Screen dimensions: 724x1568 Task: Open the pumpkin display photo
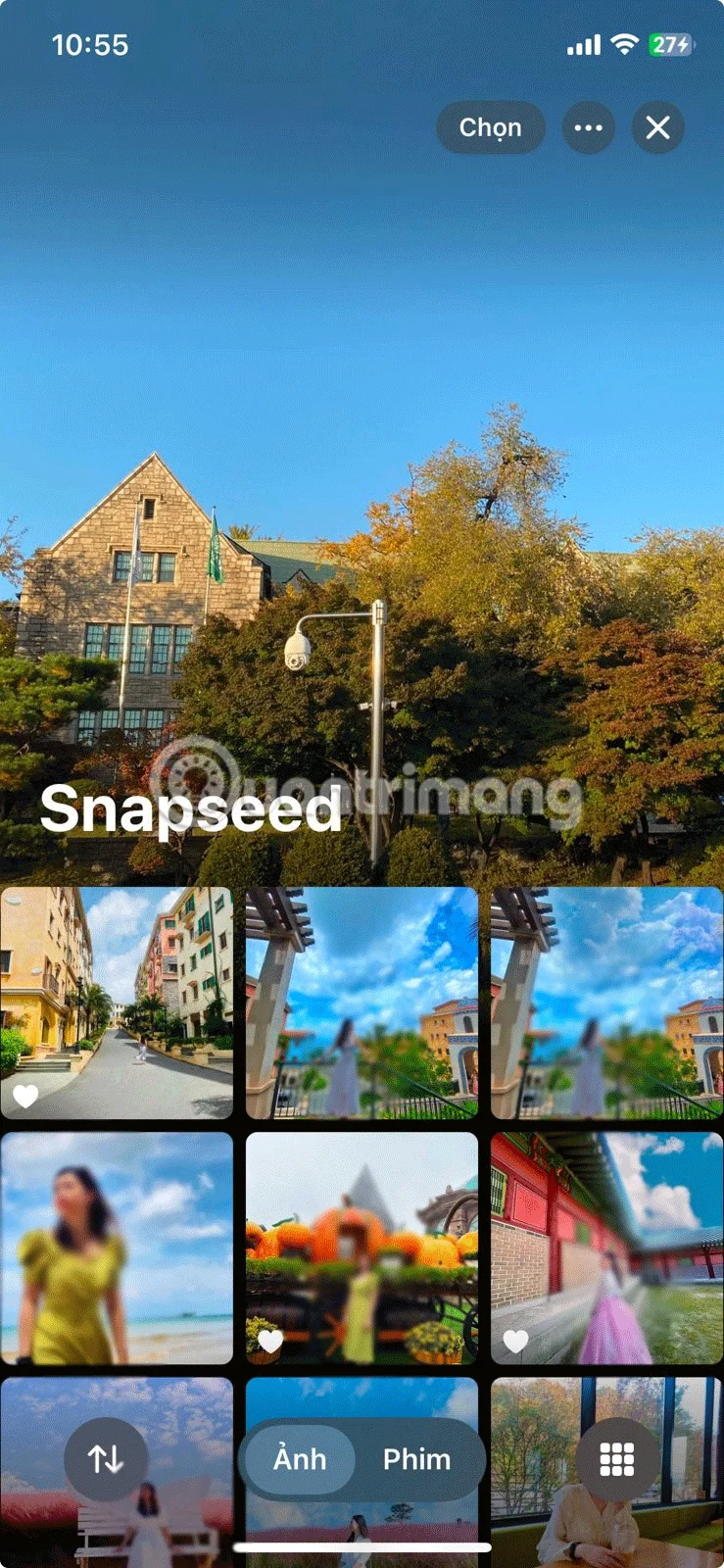362,1248
